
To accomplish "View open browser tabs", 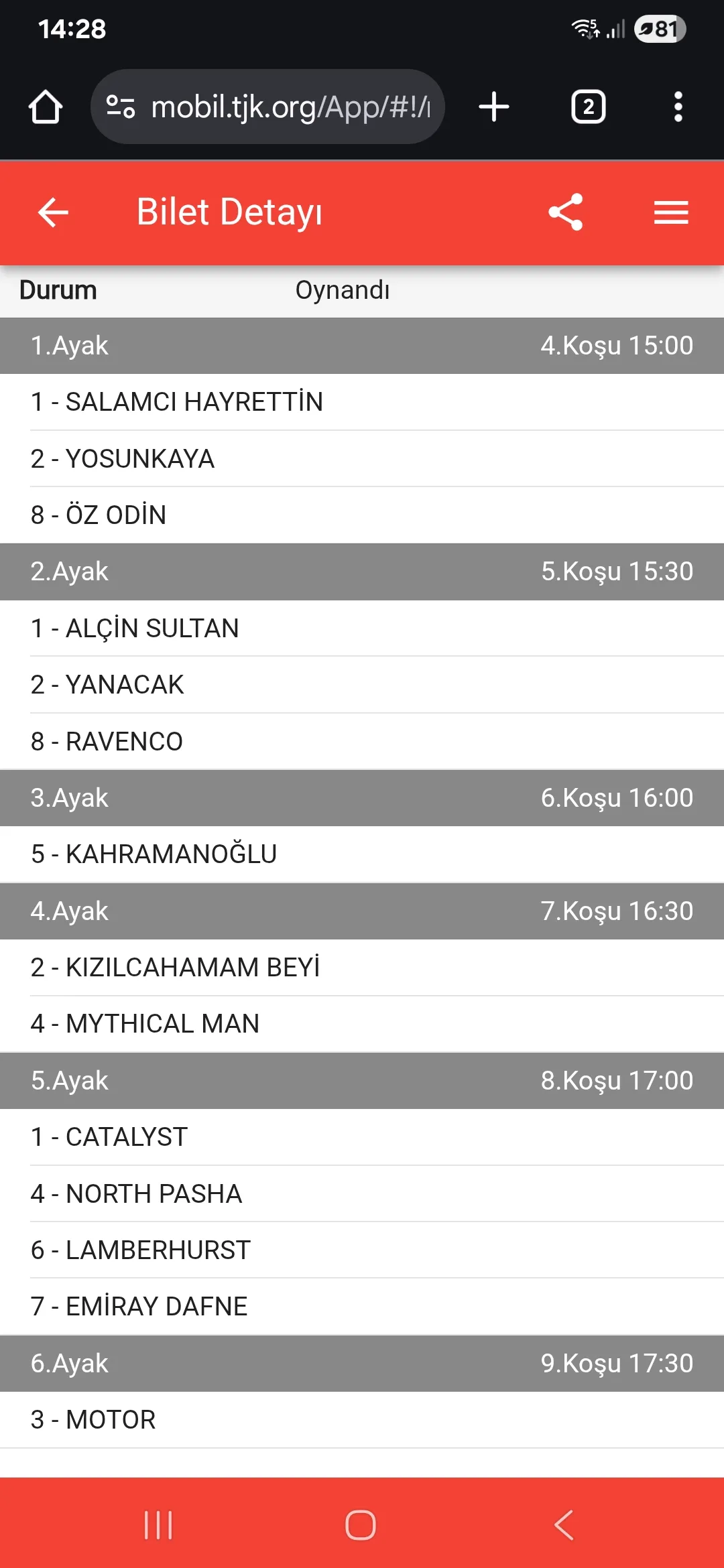I will [588, 107].
